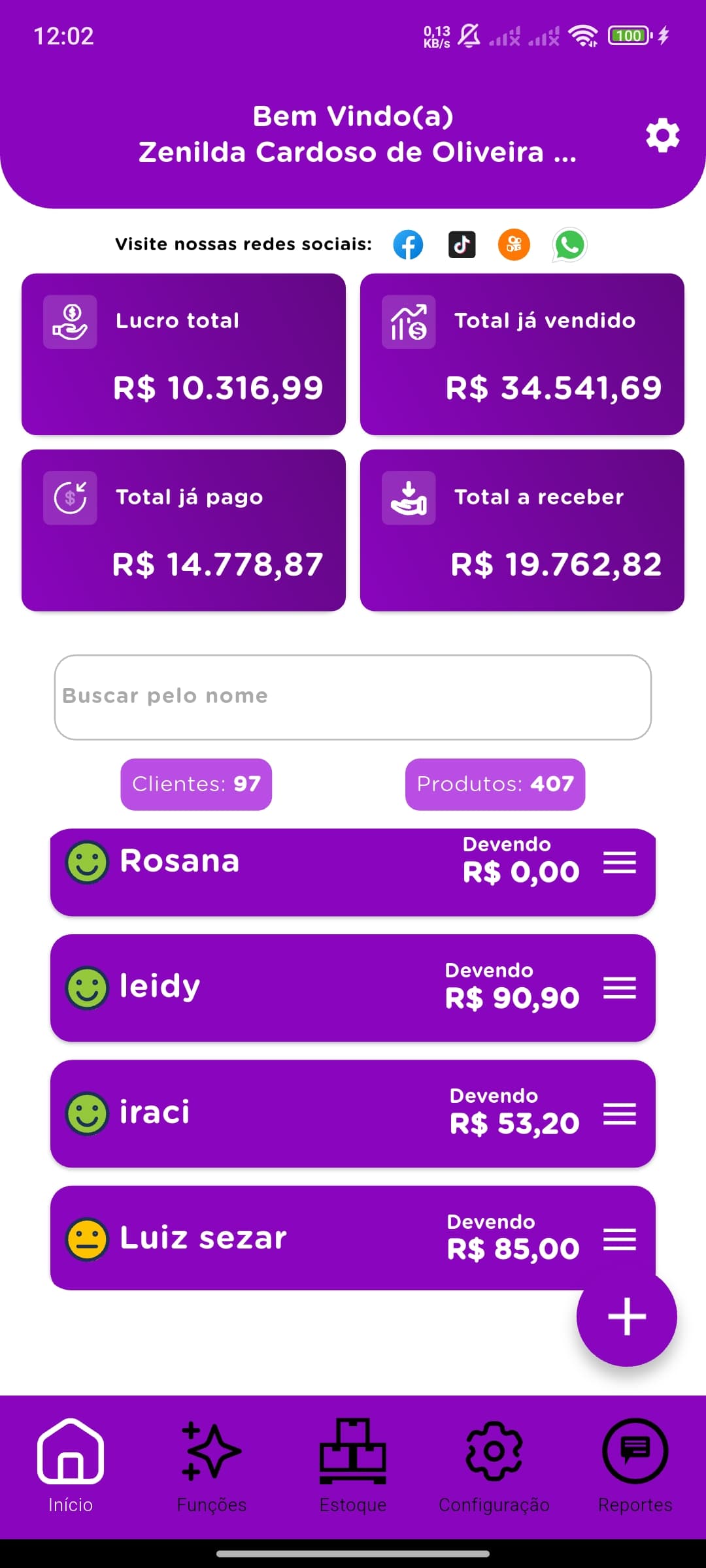Open the Kwai social media icon
The height and width of the screenshot is (1568, 706).
(x=514, y=244)
